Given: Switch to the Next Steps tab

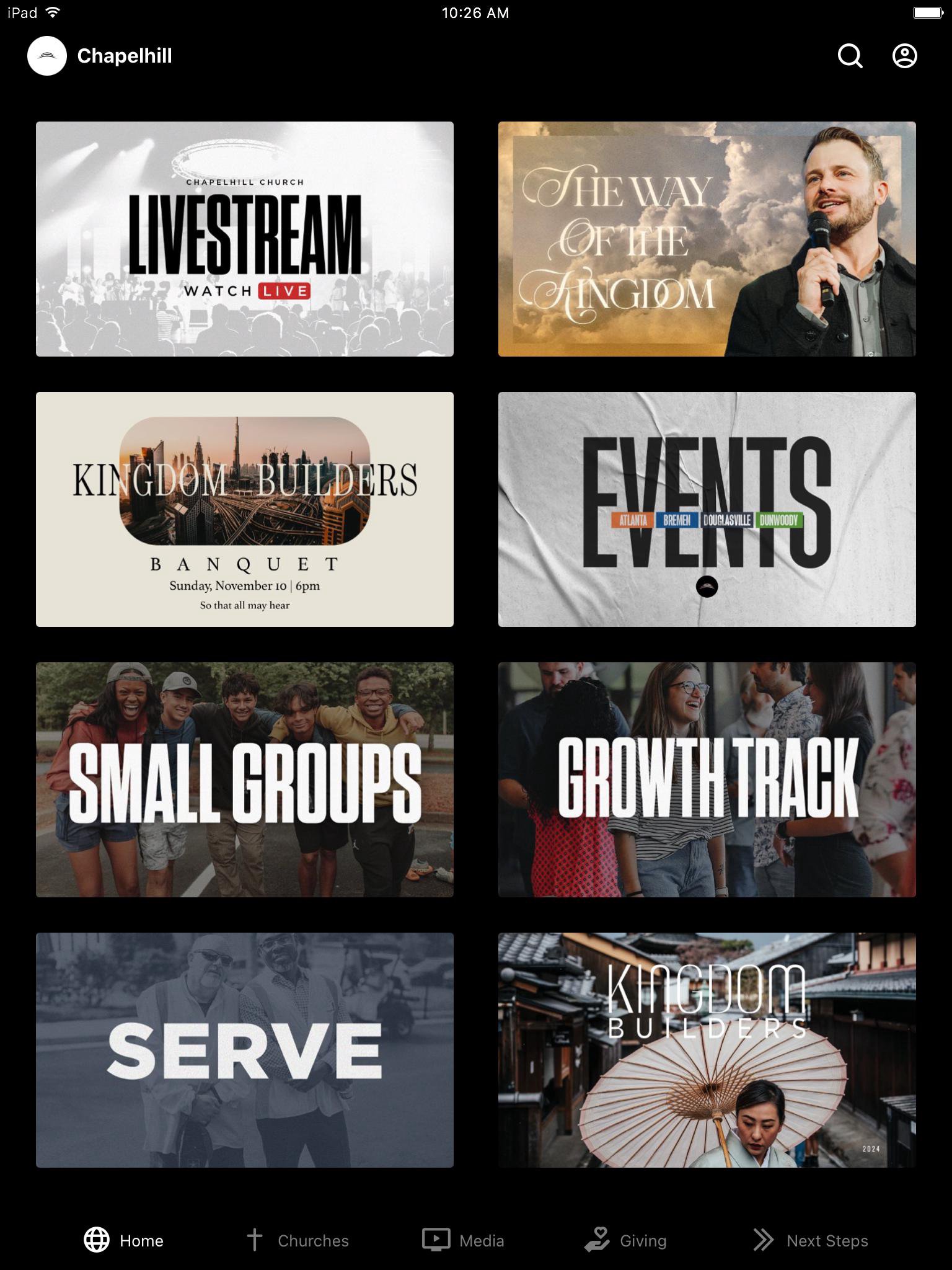Looking at the screenshot, I should tap(811, 1240).
